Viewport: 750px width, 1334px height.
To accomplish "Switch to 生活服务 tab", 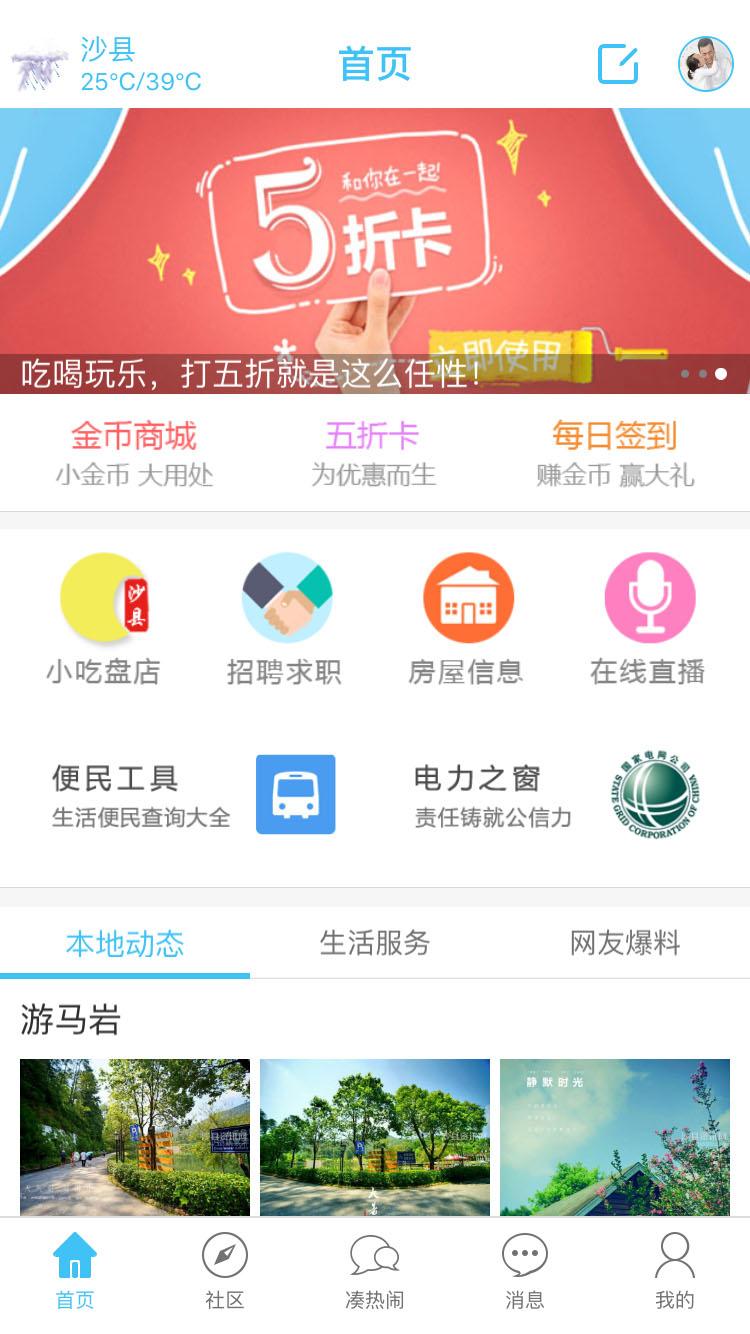I will point(375,943).
